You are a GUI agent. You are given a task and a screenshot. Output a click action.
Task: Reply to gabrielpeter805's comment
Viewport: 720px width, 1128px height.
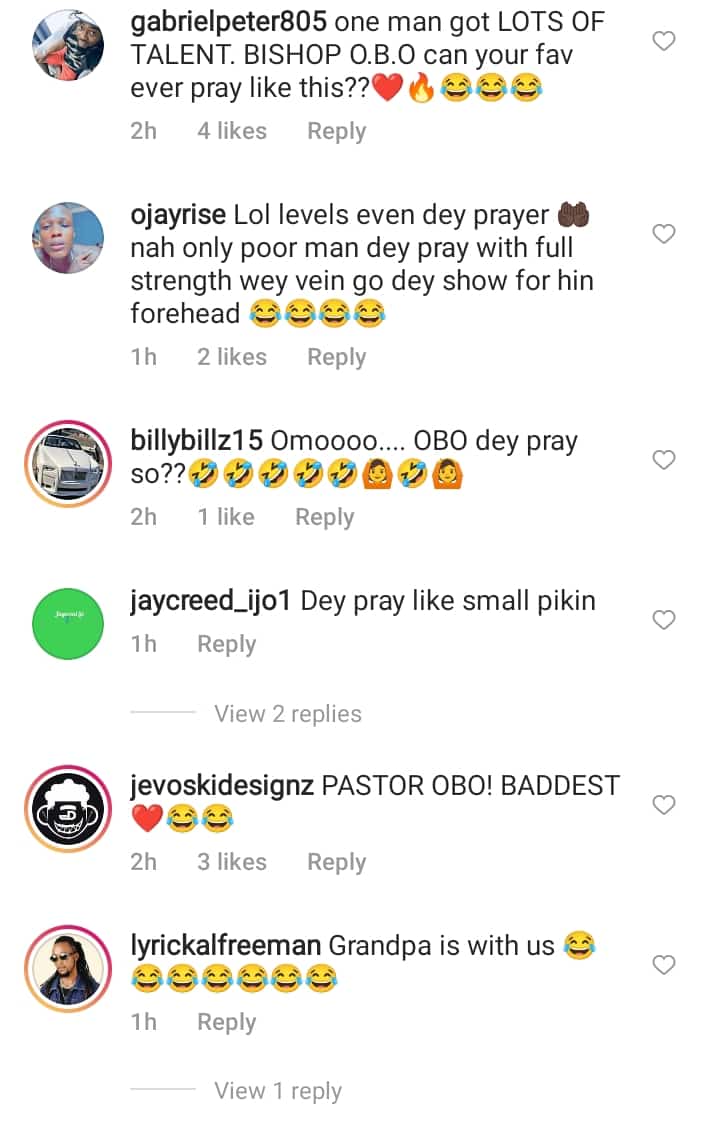[x=336, y=131]
